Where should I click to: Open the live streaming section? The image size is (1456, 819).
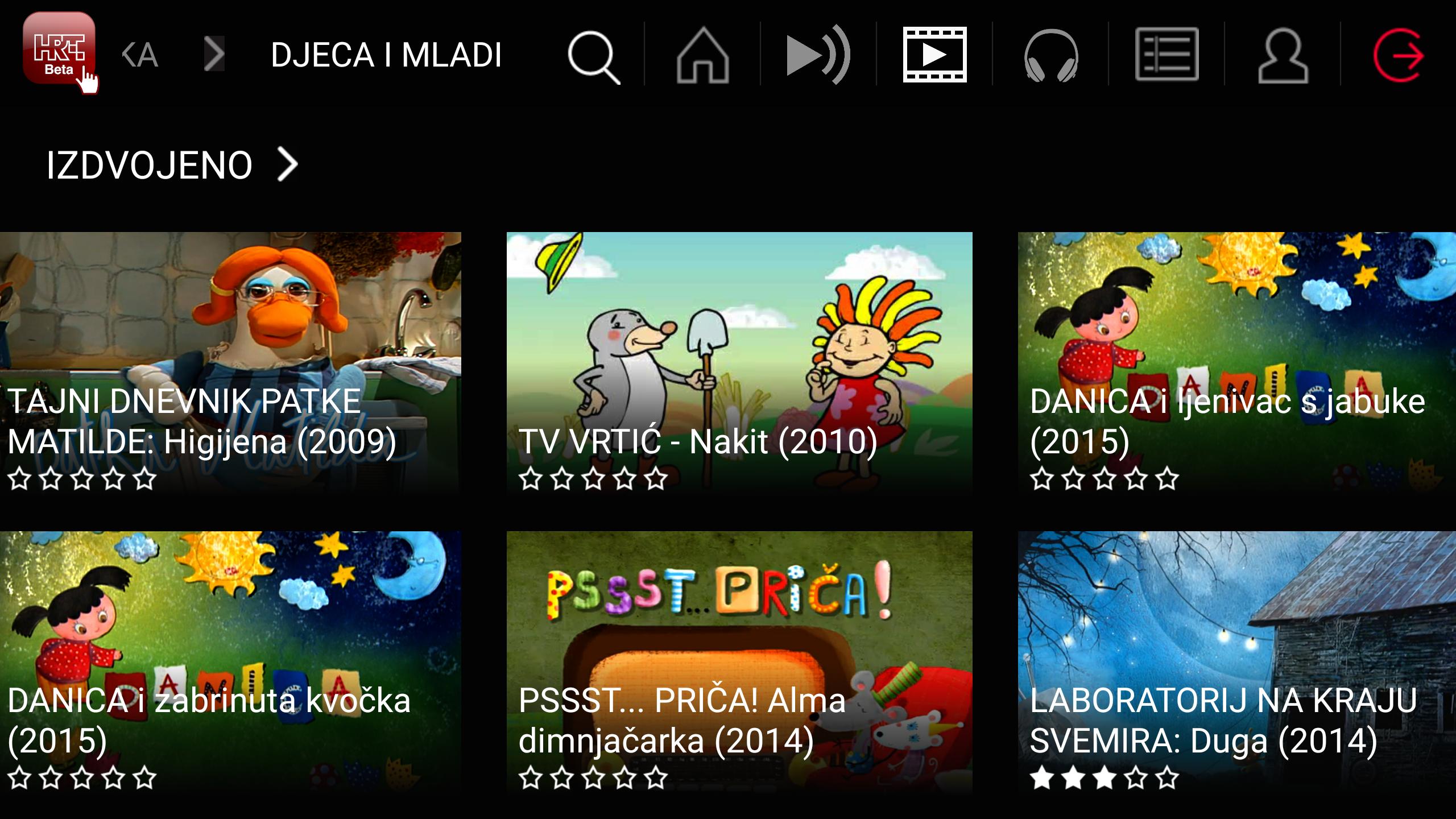(x=818, y=55)
